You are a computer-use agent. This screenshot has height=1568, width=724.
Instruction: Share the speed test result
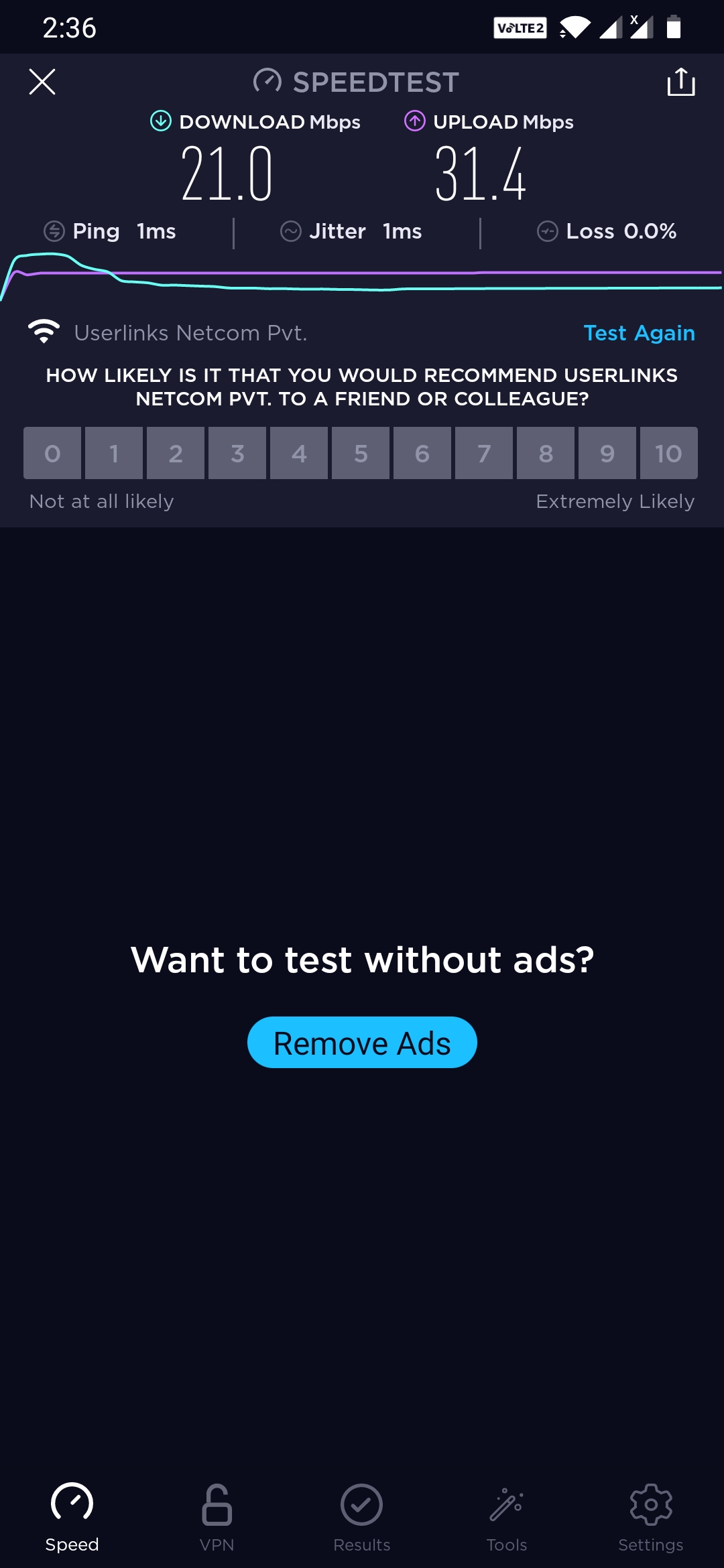click(680, 82)
